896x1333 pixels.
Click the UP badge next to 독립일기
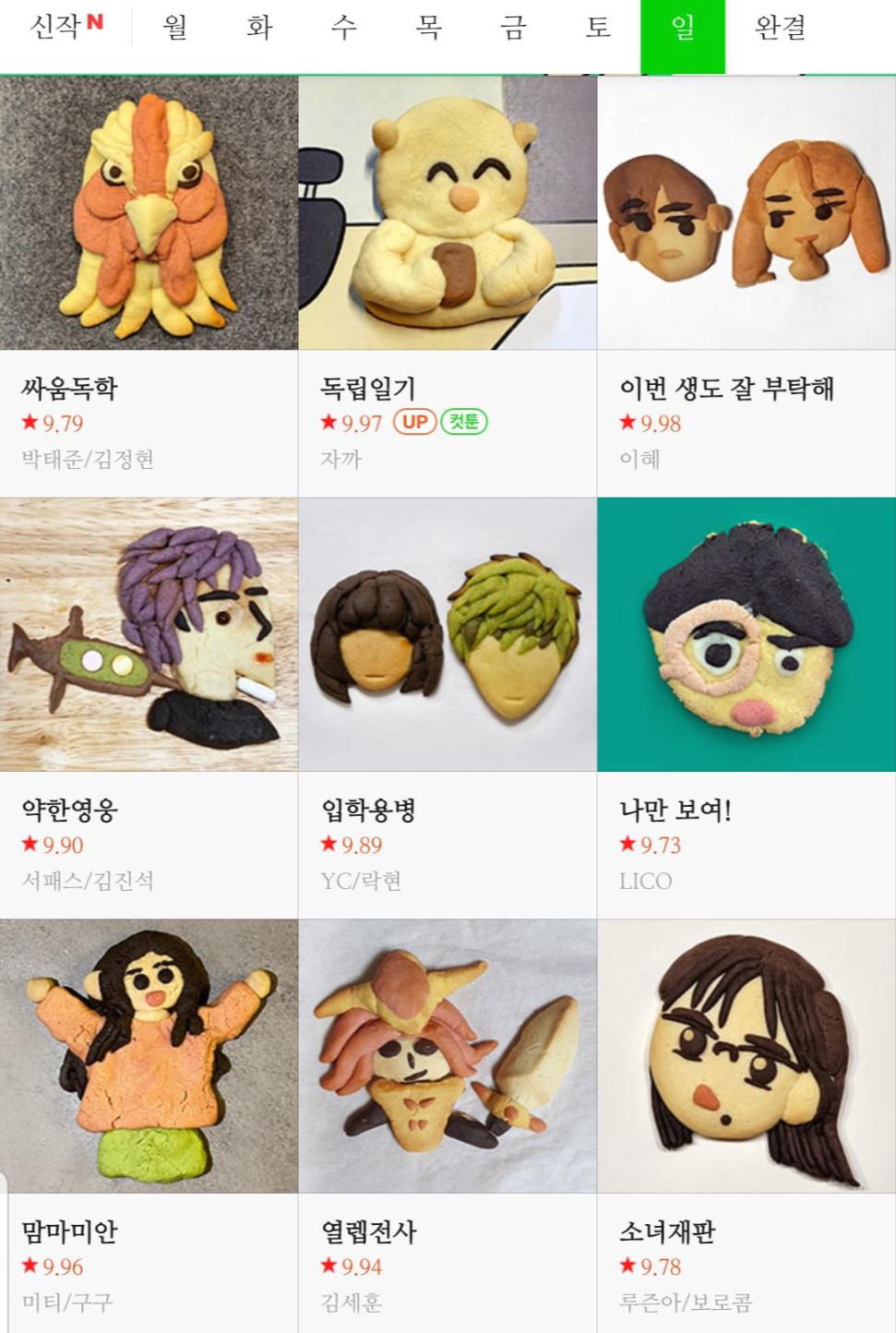[415, 421]
